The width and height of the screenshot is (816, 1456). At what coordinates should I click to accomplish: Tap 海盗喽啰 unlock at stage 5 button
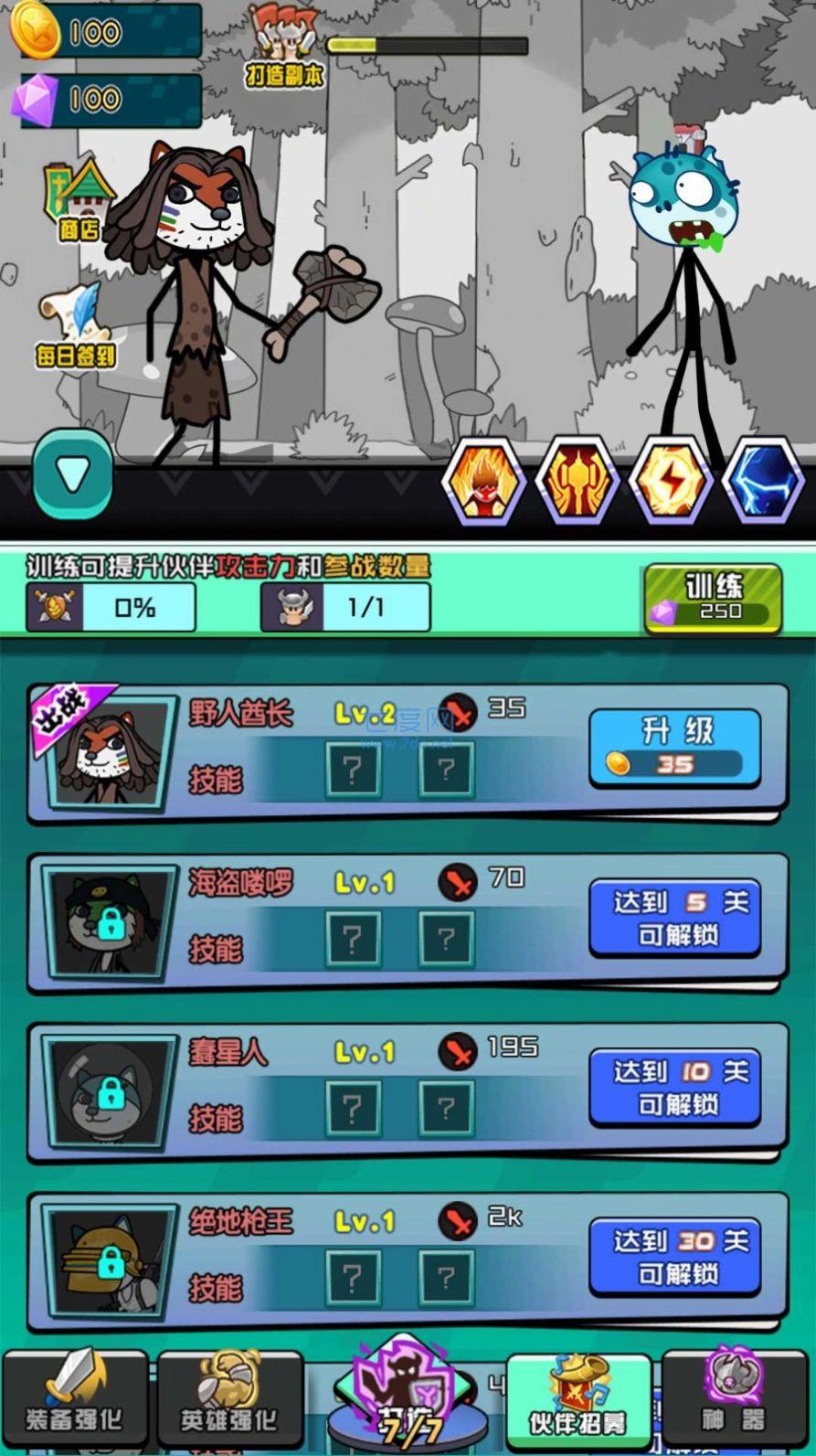click(x=674, y=918)
